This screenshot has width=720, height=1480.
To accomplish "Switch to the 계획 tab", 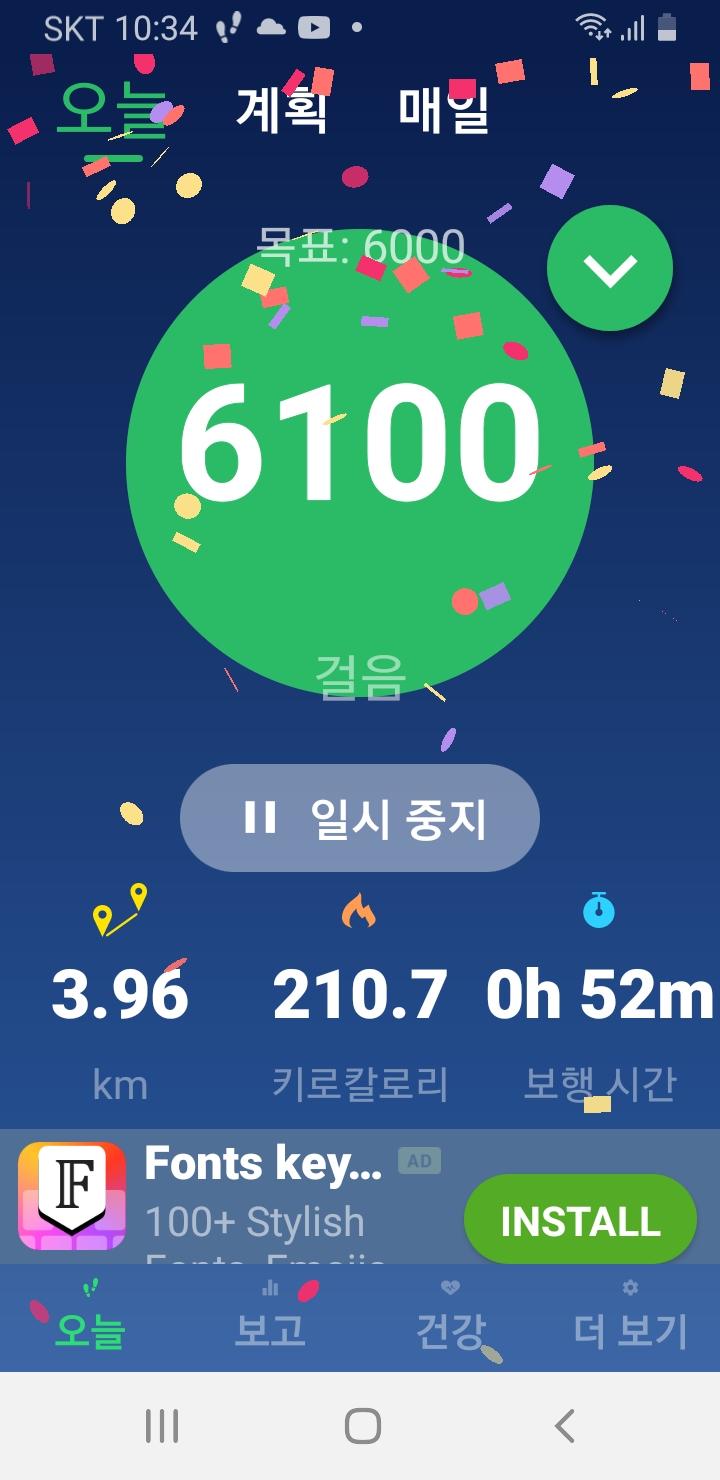I will click(x=281, y=108).
